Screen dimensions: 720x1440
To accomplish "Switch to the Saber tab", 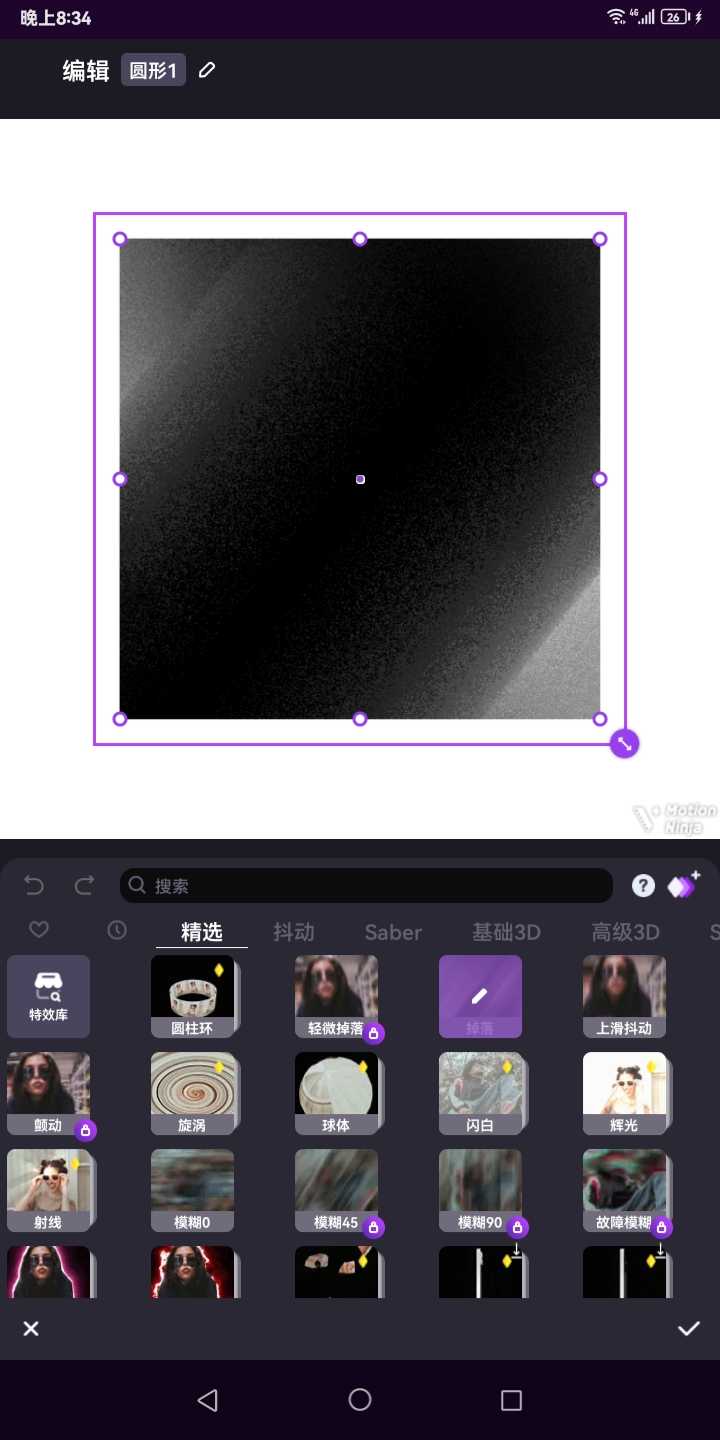I will (393, 932).
